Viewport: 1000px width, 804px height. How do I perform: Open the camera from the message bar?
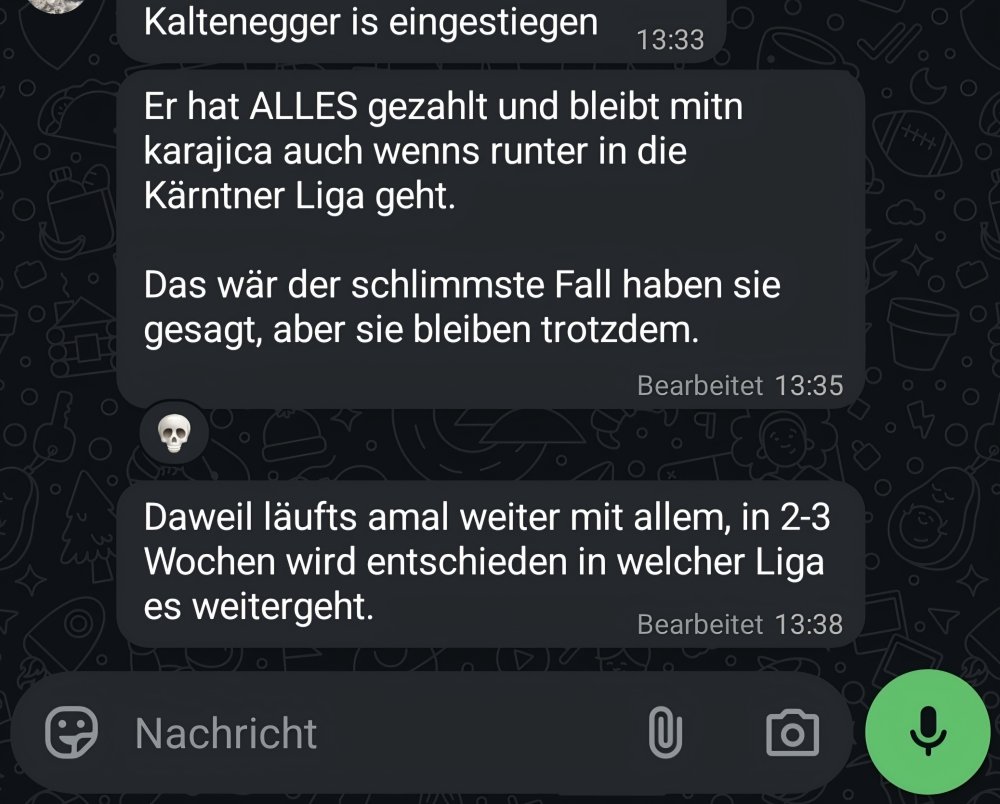click(x=791, y=733)
